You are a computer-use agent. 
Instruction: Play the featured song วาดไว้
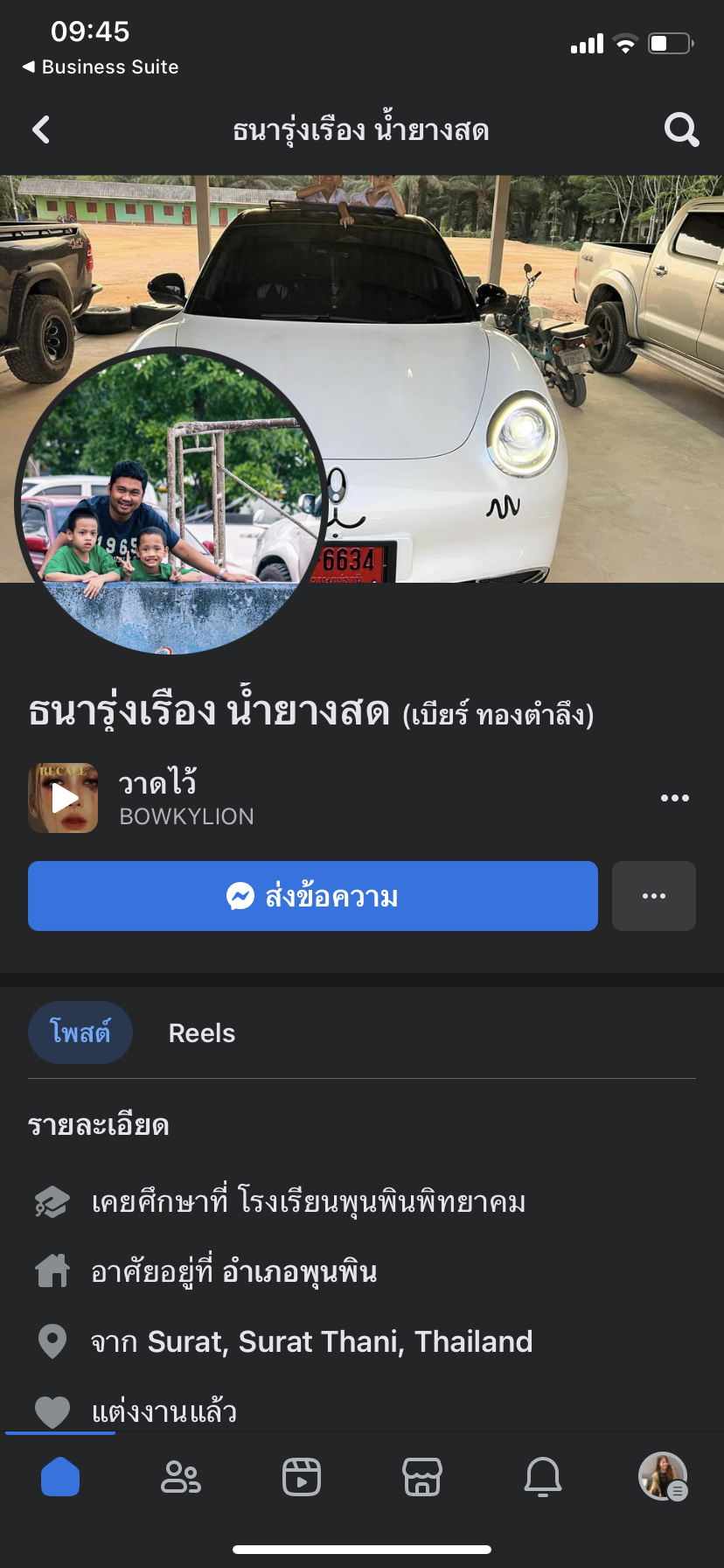point(64,798)
